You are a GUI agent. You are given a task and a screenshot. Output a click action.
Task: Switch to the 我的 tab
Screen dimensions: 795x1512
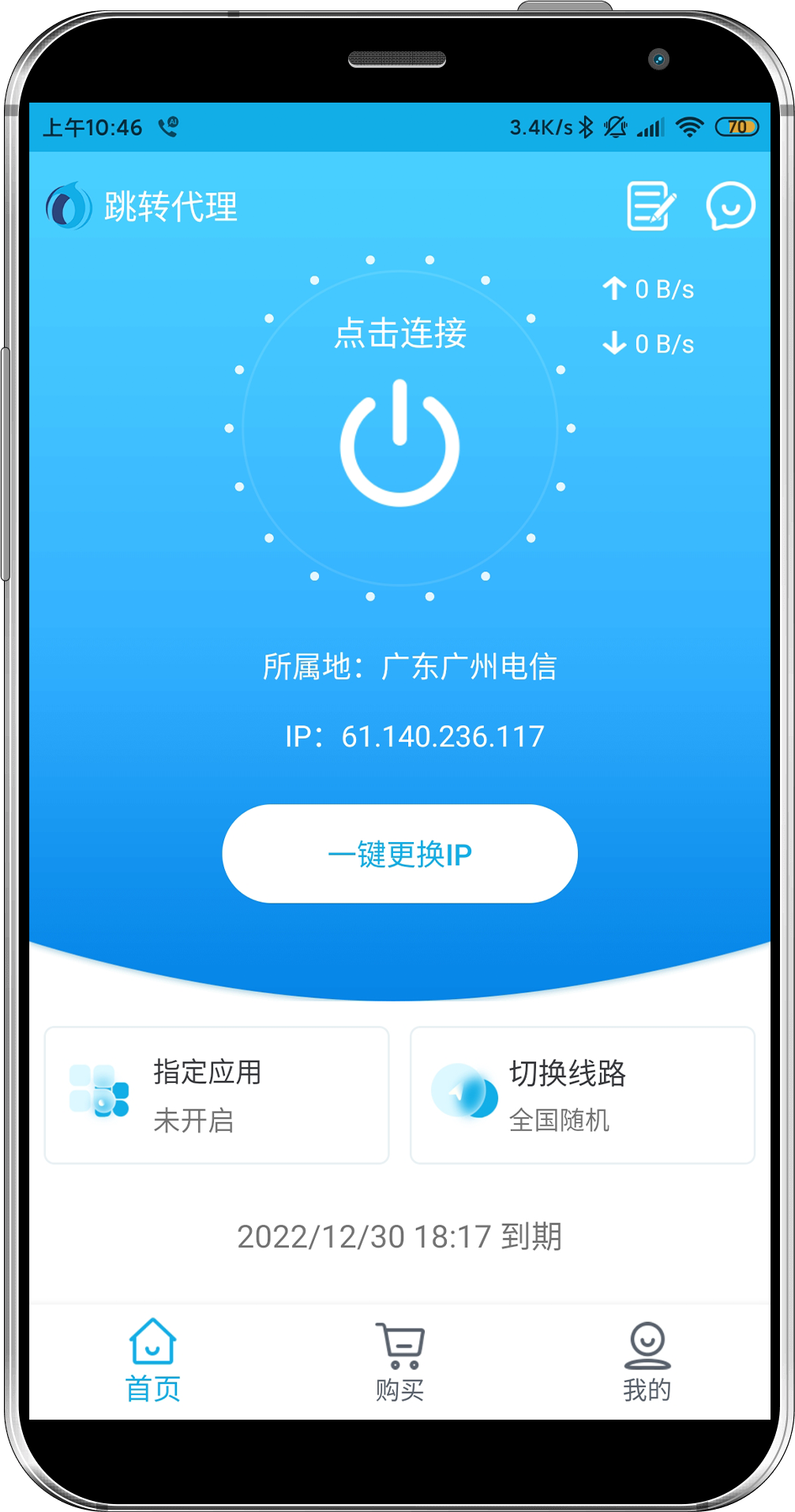pyautogui.click(x=647, y=1360)
